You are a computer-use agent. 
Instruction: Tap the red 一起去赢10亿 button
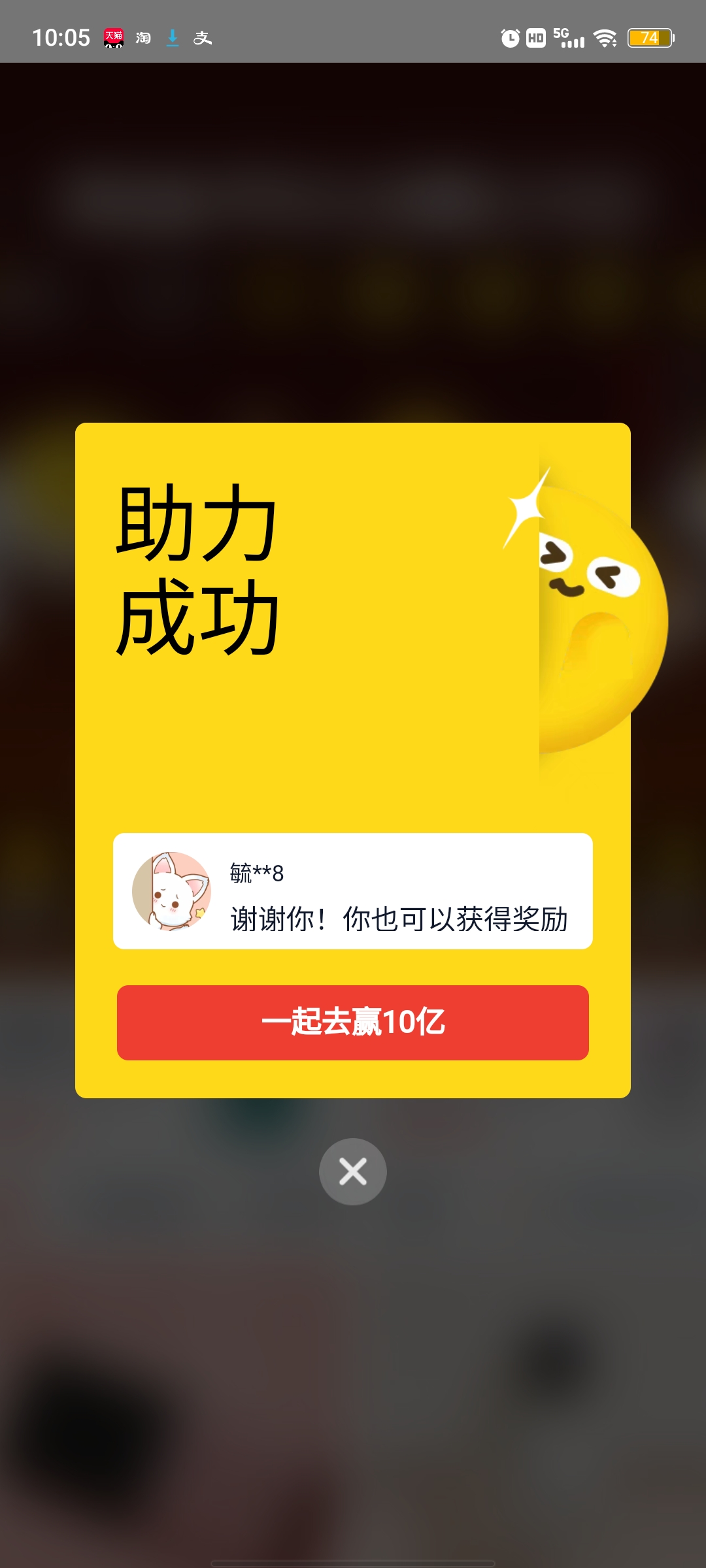tap(353, 1022)
